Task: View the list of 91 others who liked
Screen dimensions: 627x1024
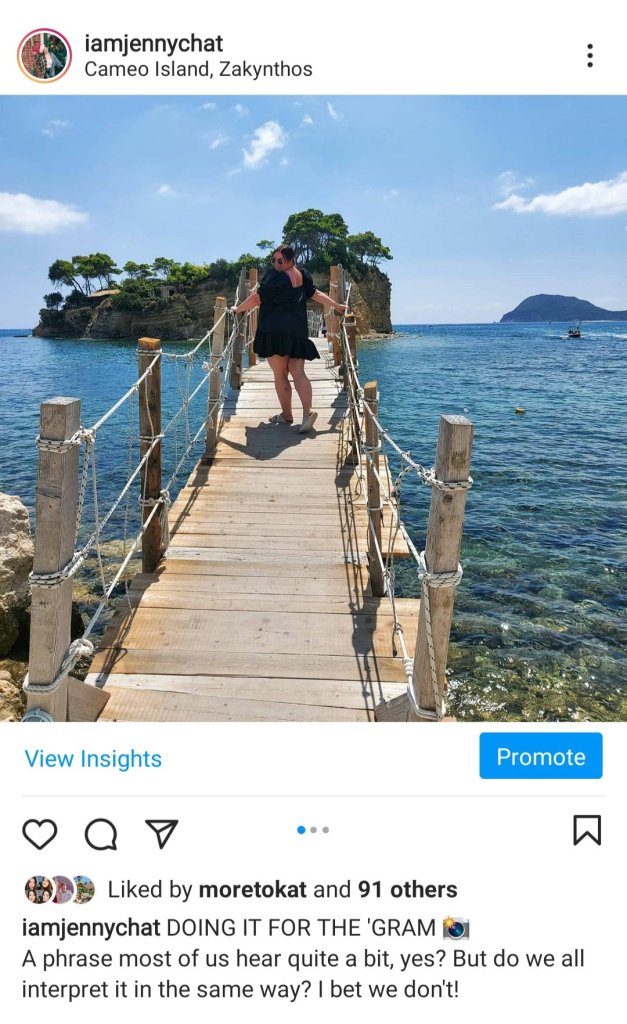Action: point(407,889)
